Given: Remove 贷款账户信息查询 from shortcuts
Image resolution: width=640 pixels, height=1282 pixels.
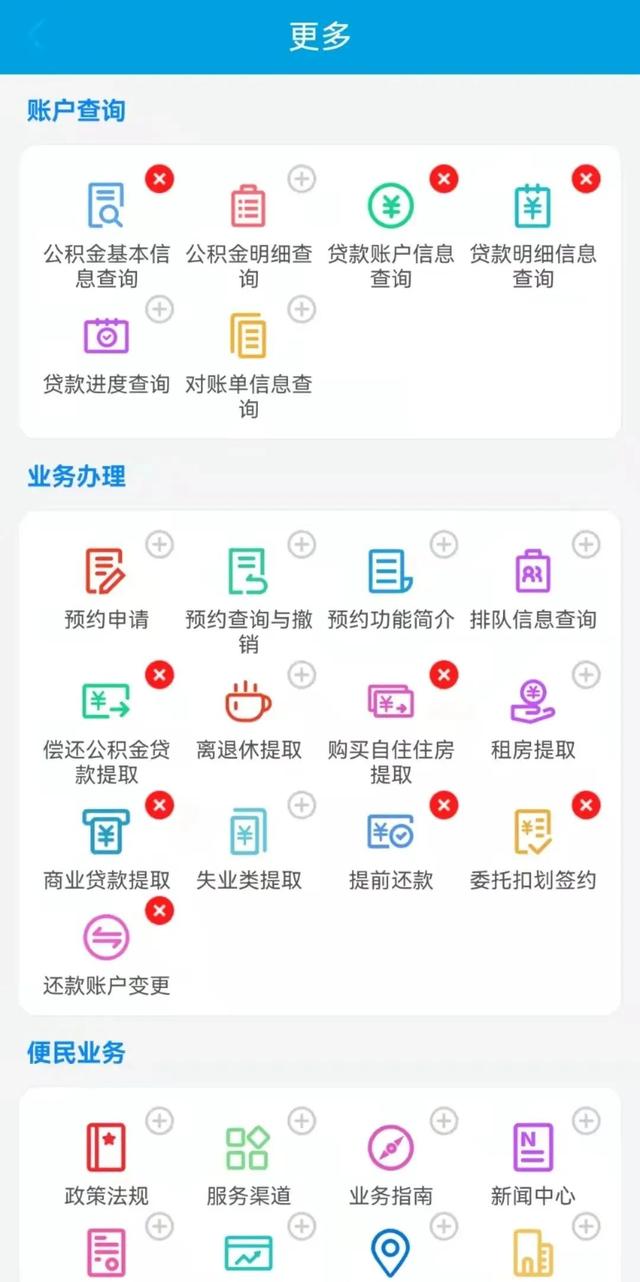Looking at the screenshot, I should click(444, 179).
